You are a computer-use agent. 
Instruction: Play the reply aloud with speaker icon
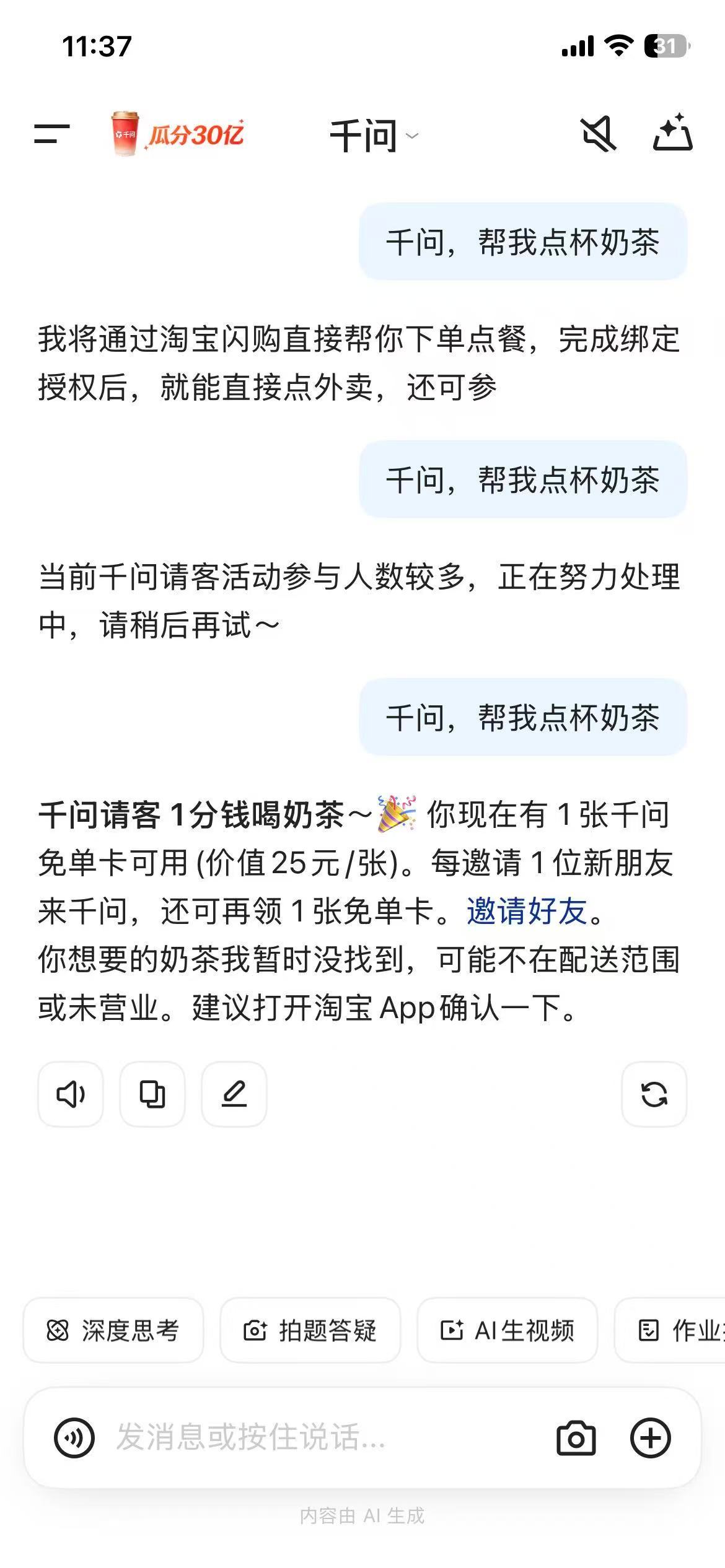pyautogui.click(x=70, y=1094)
